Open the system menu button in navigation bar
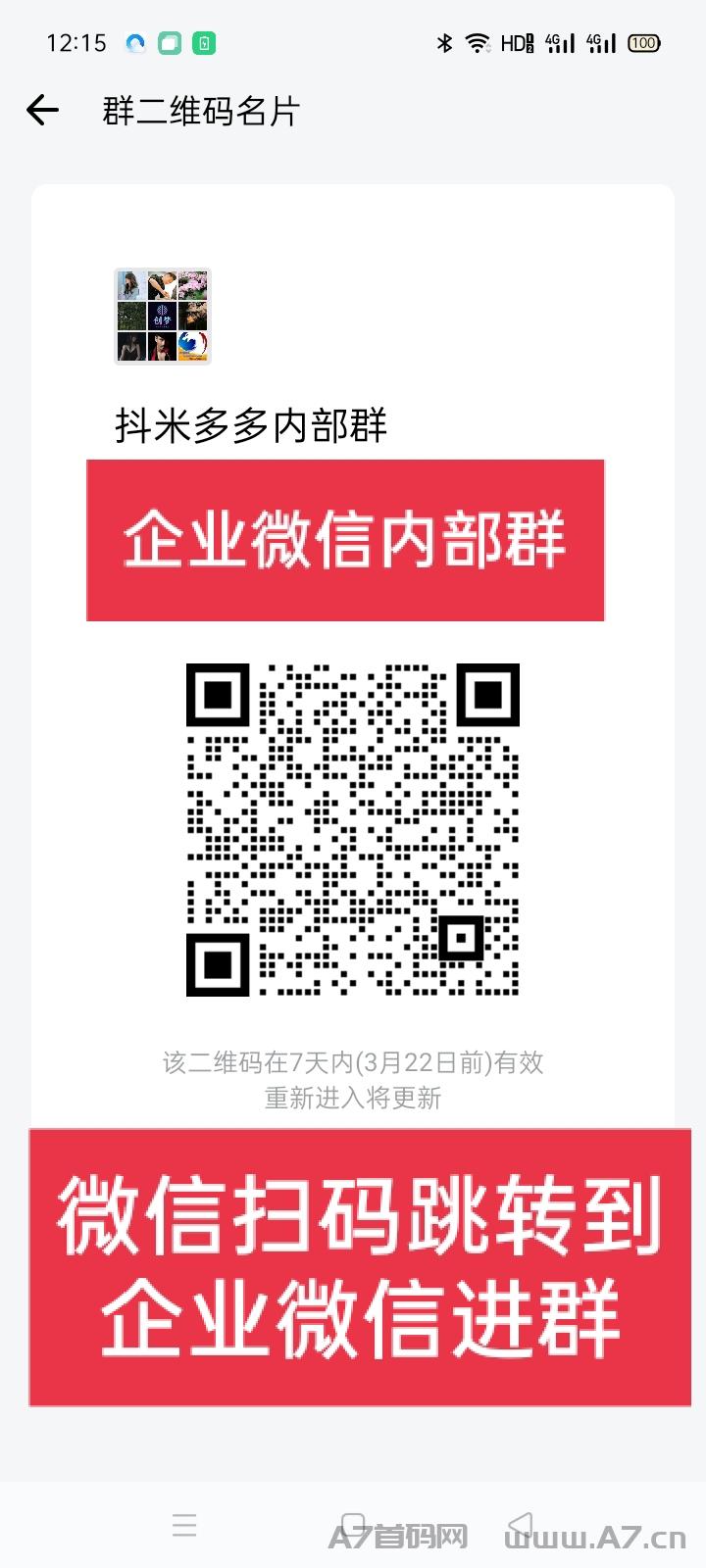Viewport: 706px width, 1568px height. coord(184,1526)
